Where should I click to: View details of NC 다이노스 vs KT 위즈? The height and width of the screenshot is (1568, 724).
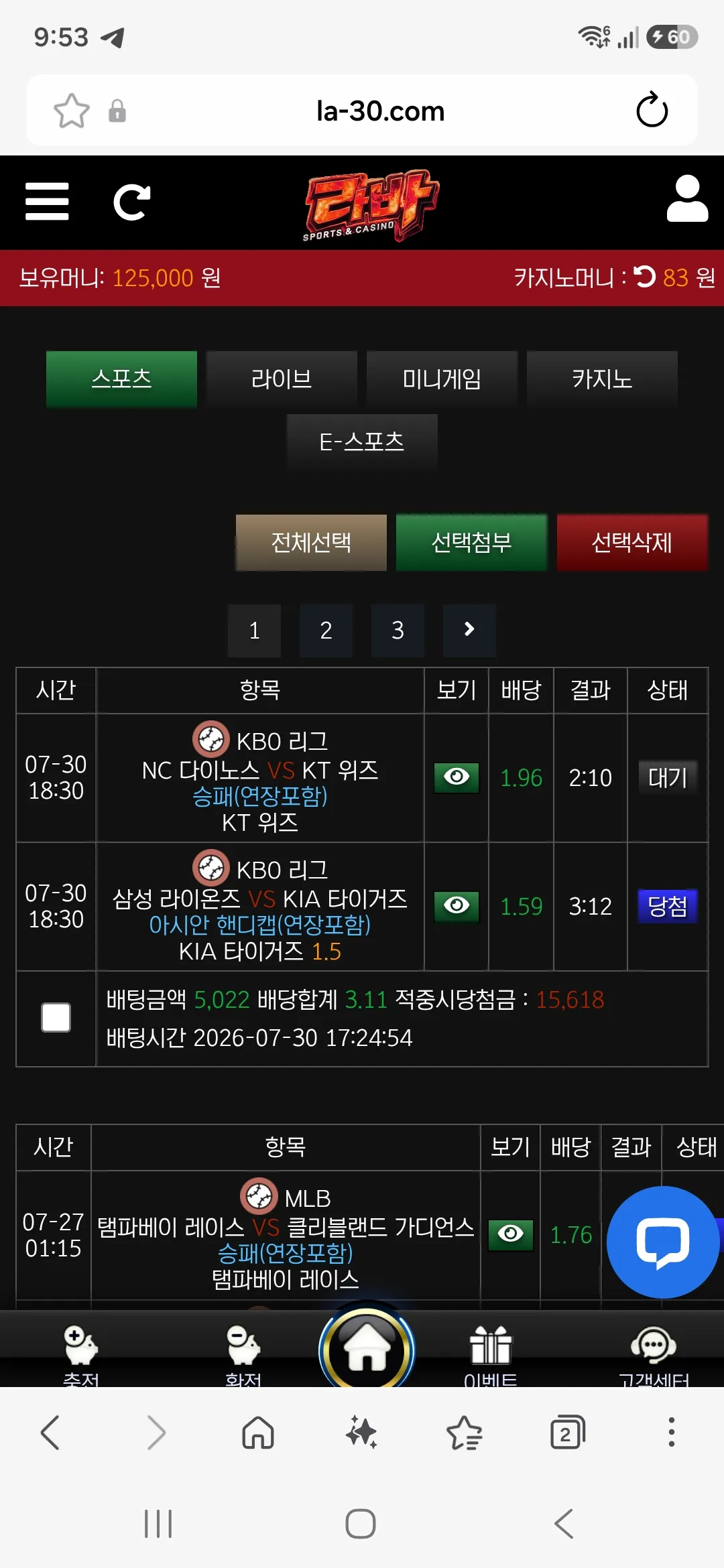click(x=457, y=777)
